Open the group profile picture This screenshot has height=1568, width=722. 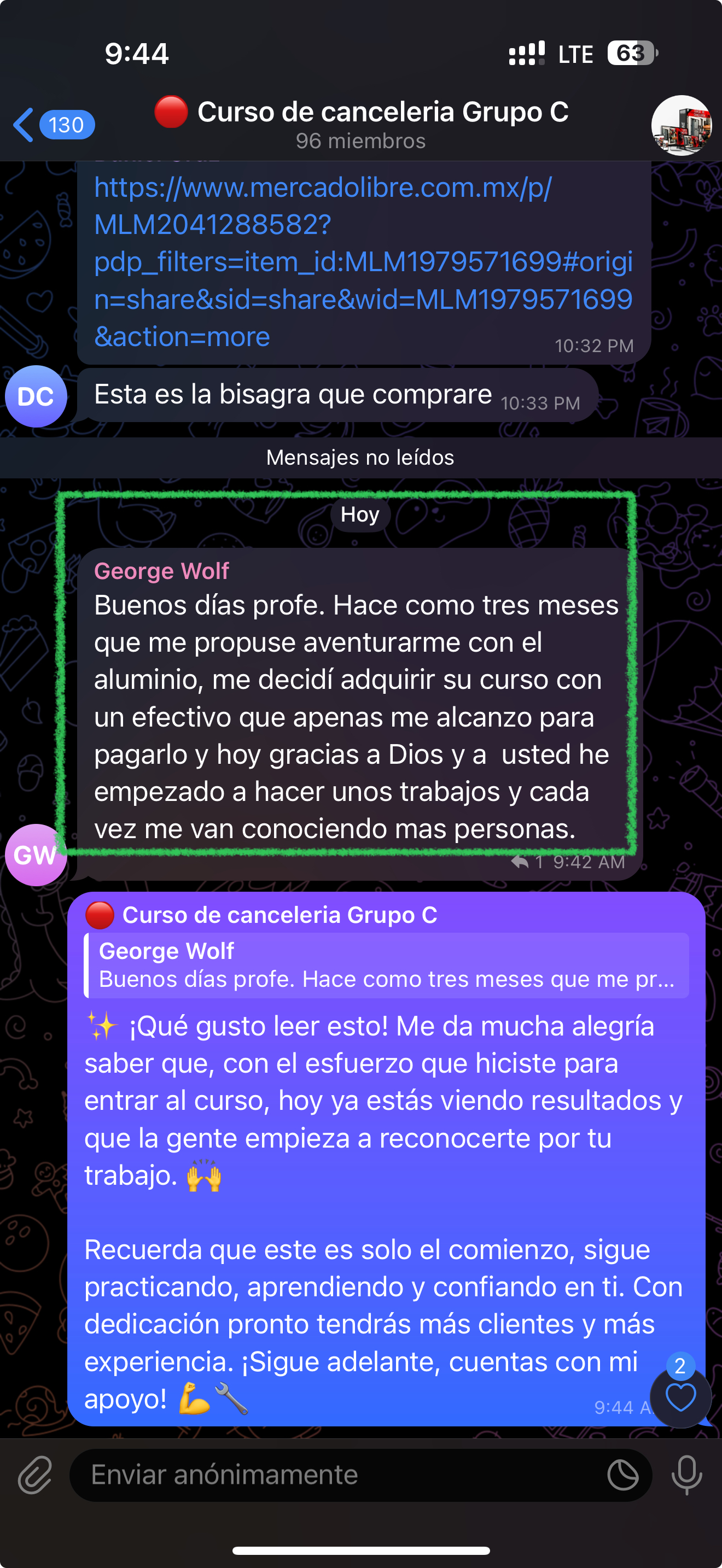(x=681, y=125)
